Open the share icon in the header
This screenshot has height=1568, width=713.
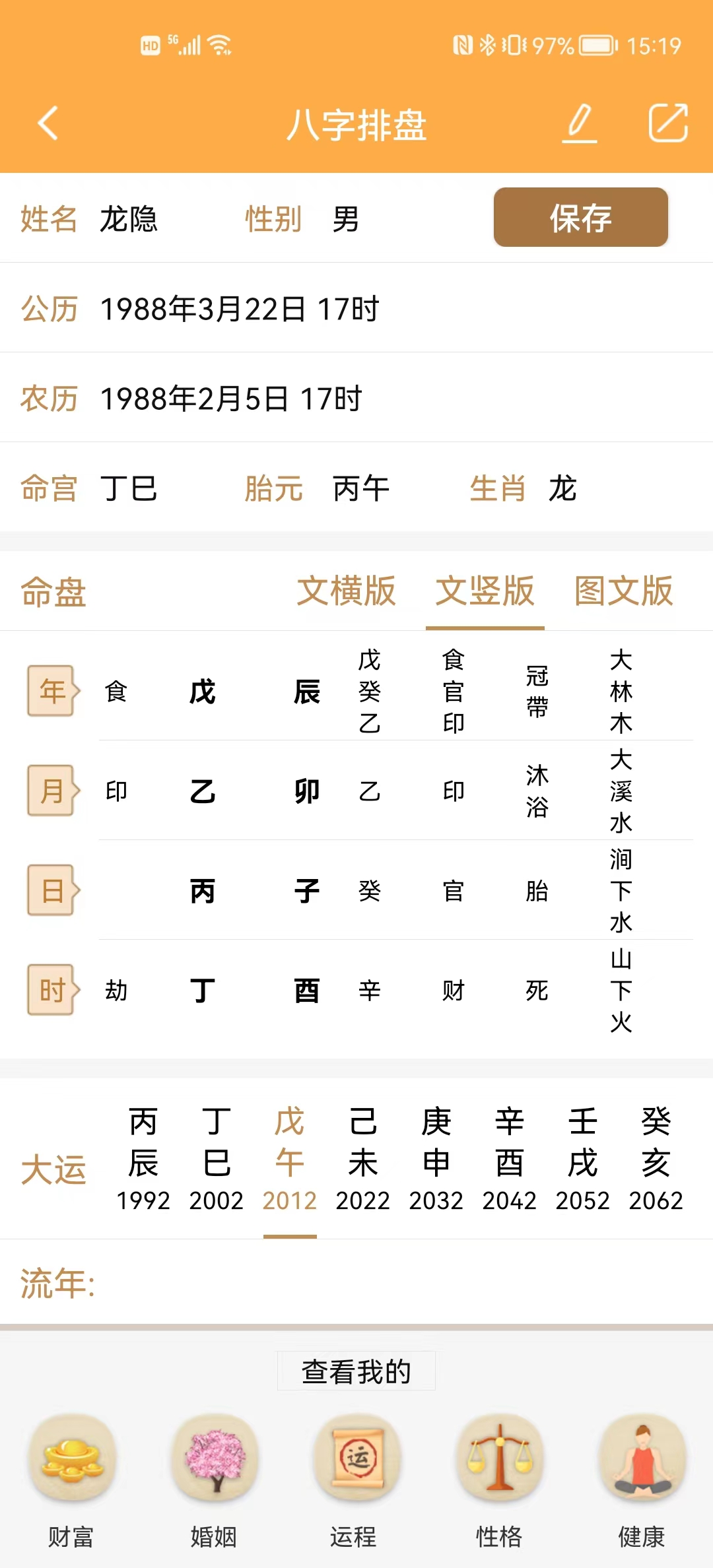tap(667, 123)
